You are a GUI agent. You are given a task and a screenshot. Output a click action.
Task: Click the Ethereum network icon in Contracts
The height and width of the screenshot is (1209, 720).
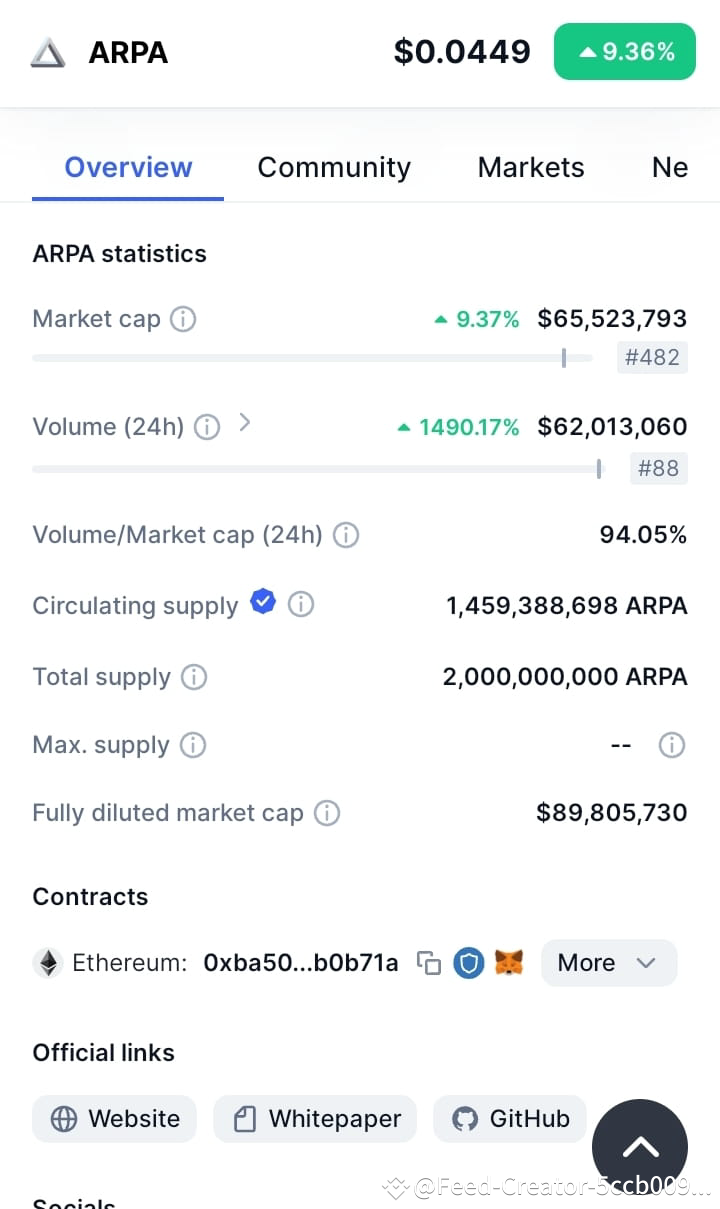coord(47,962)
